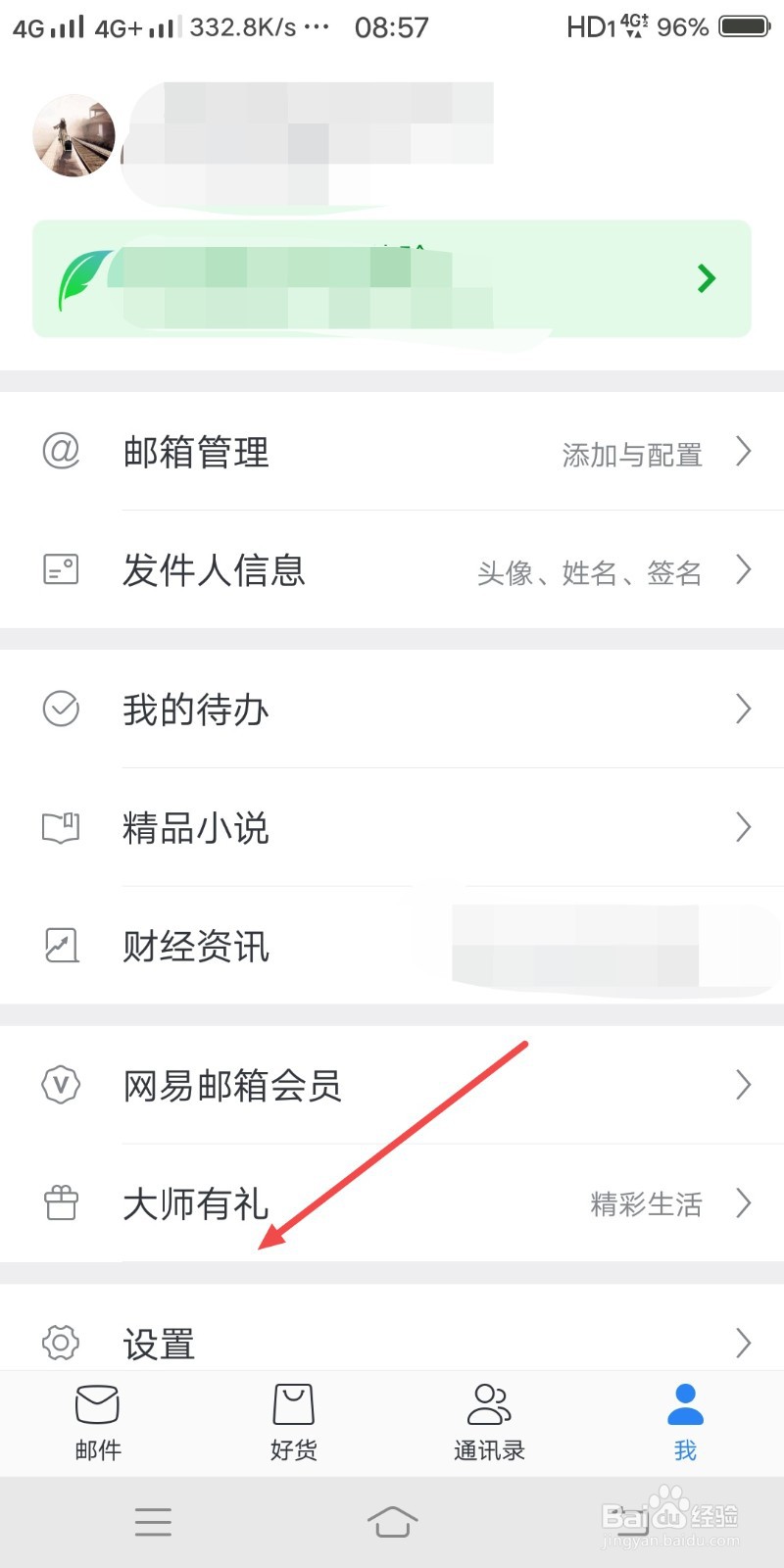Expand the green banner with the arrow
Image resolution: width=784 pixels, height=1568 pixels.
(x=707, y=278)
